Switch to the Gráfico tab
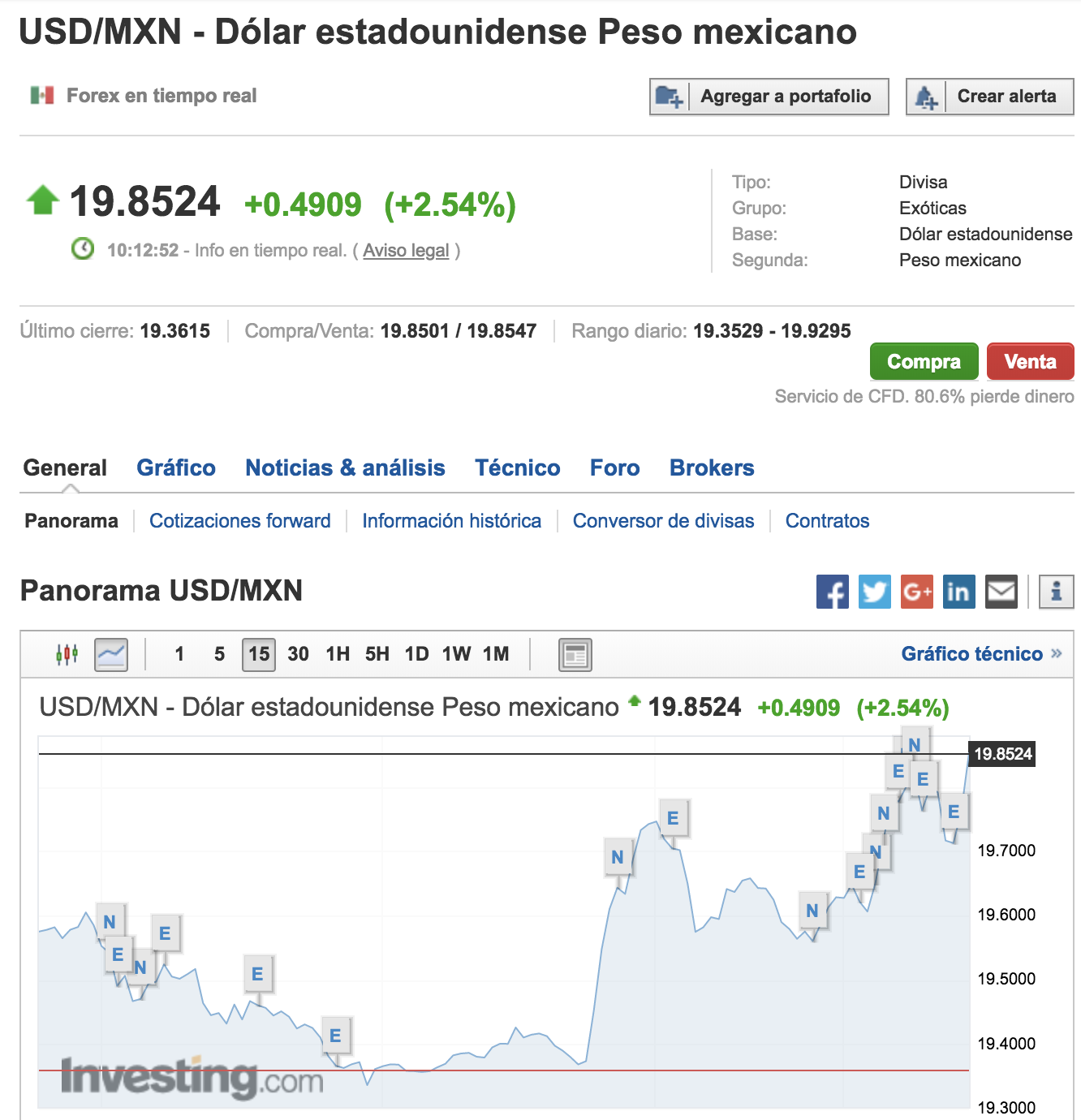The image size is (1081, 1120). (176, 468)
